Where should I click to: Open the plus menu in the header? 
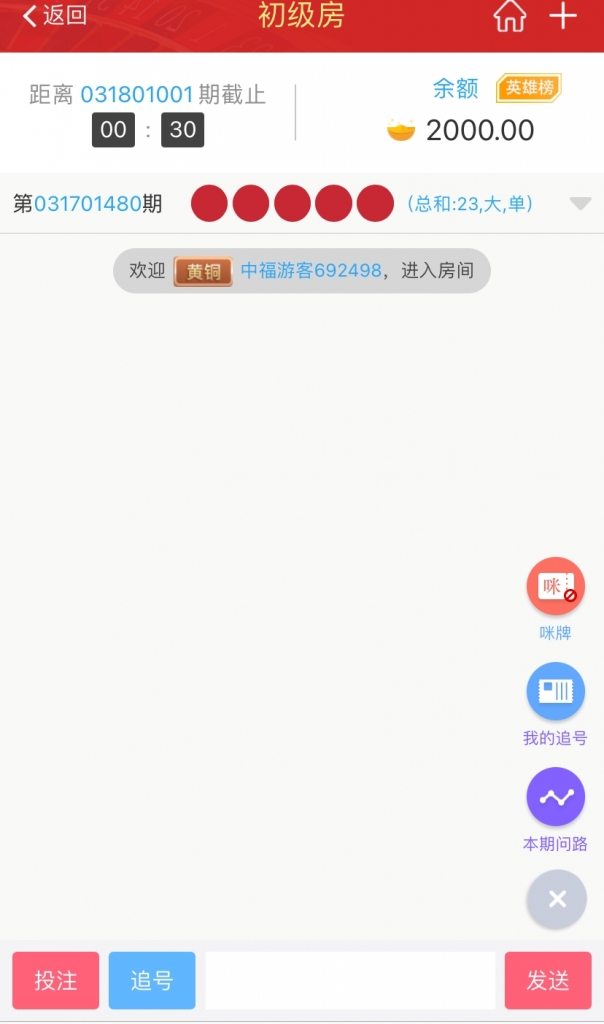(563, 16)
